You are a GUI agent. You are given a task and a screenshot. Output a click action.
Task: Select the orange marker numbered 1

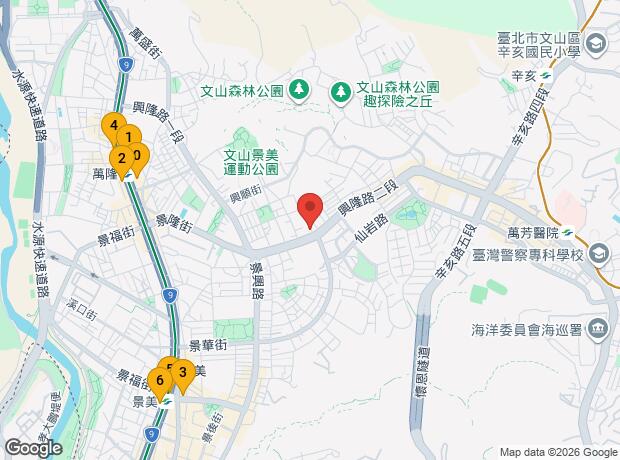(x=129, y=138)
